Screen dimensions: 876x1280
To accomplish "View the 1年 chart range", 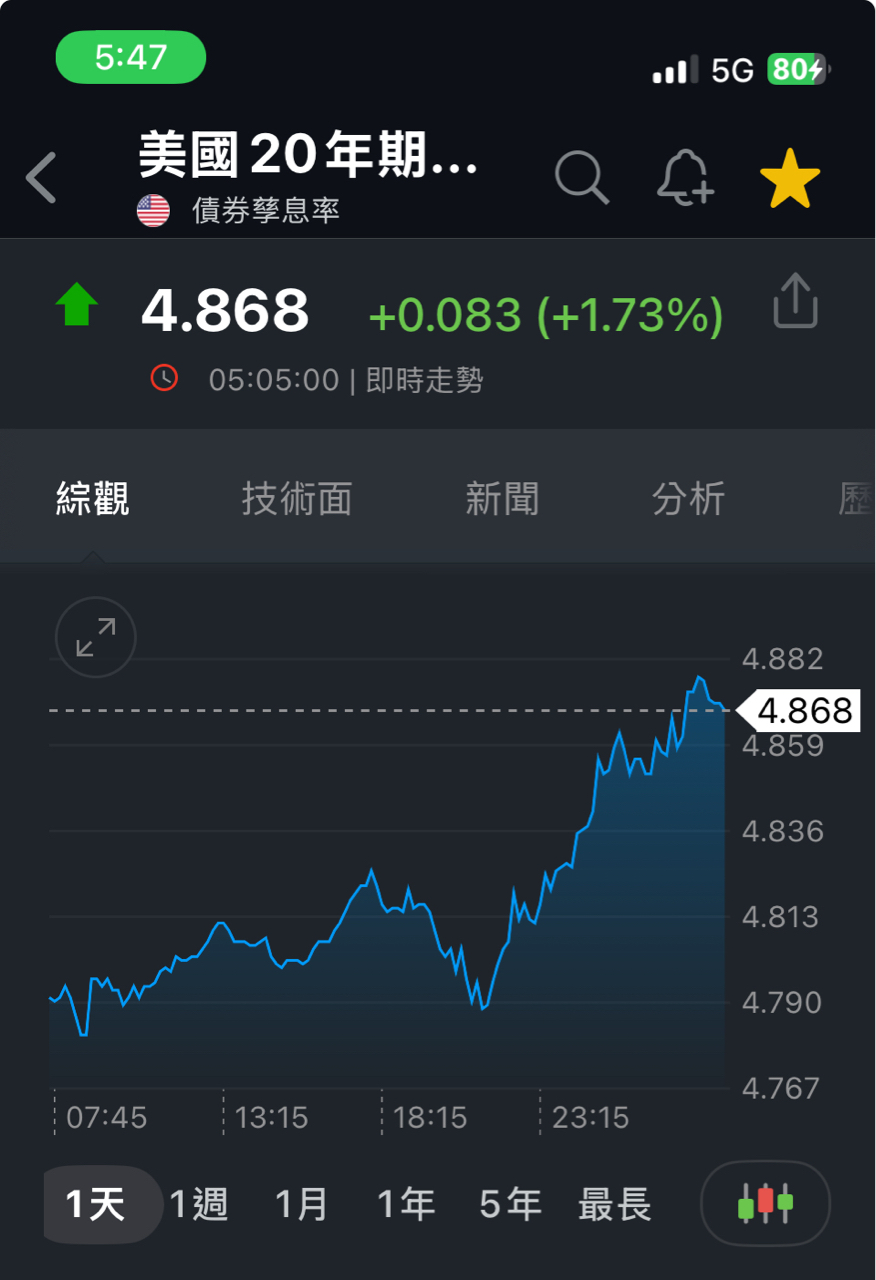I will [405, 1204].
